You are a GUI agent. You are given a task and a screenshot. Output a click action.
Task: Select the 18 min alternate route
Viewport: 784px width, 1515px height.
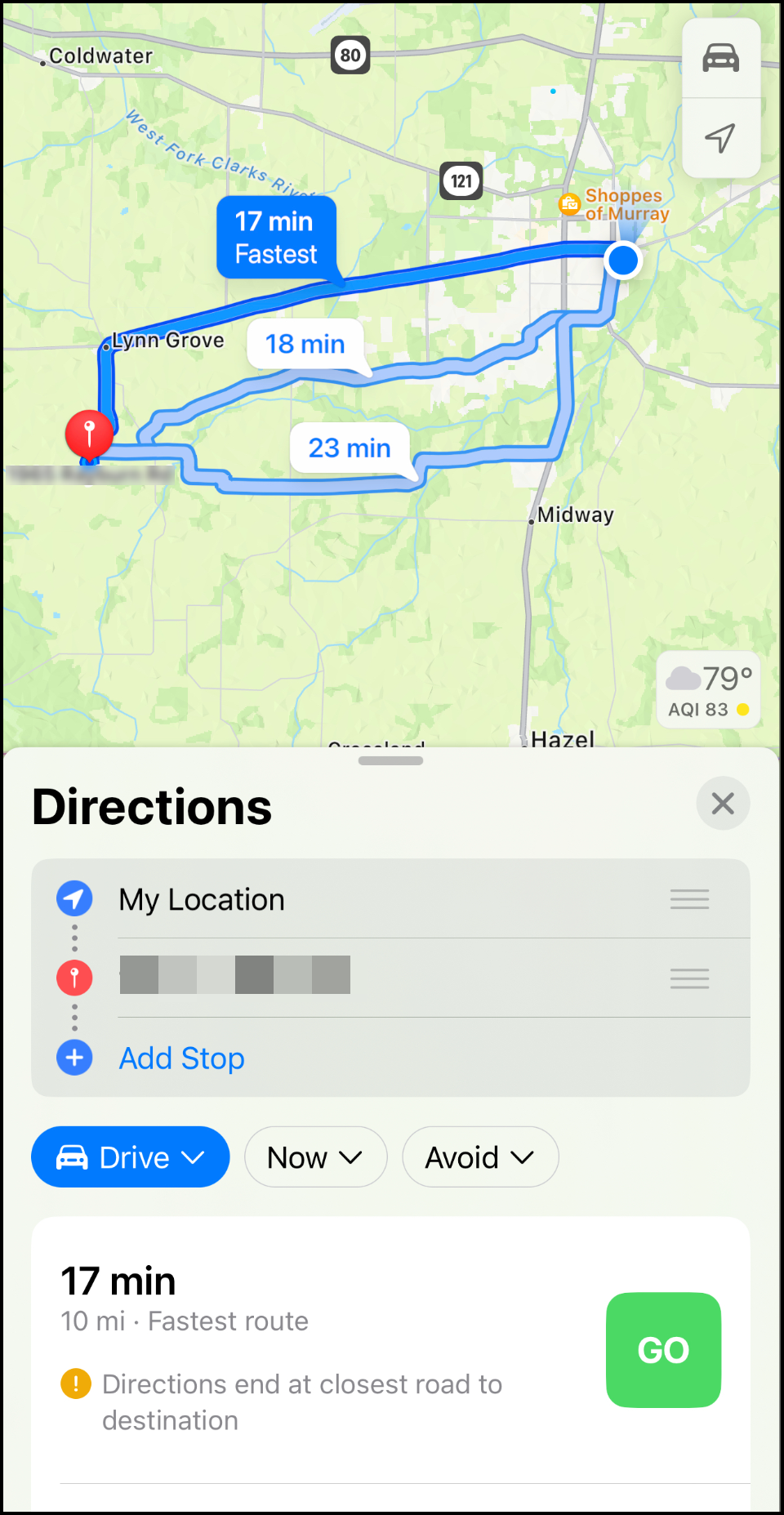(305, 344)
